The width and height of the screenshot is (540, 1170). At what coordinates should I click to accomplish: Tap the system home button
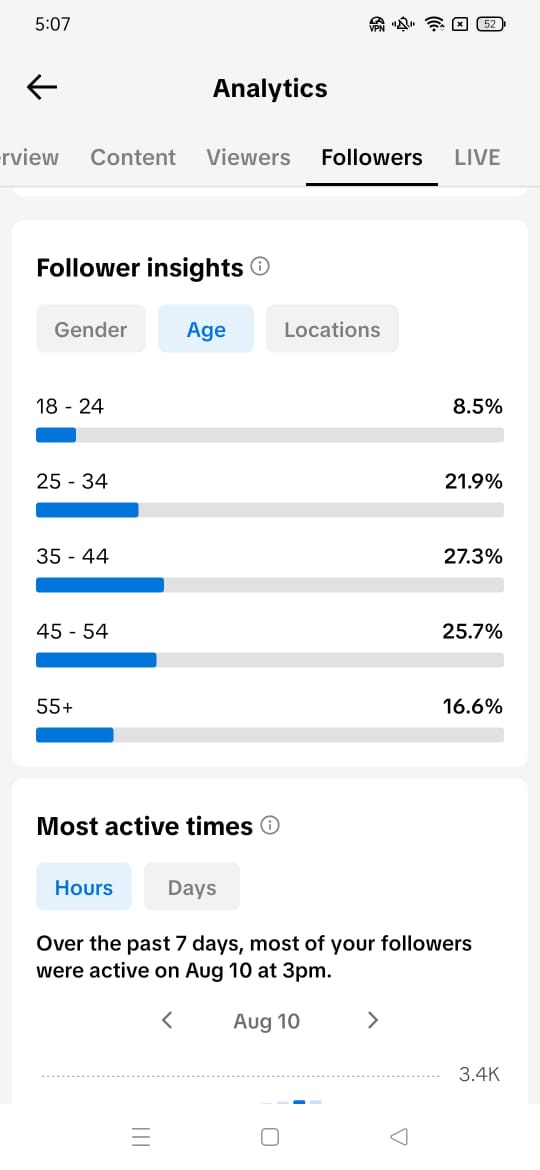coord(270,1136)
